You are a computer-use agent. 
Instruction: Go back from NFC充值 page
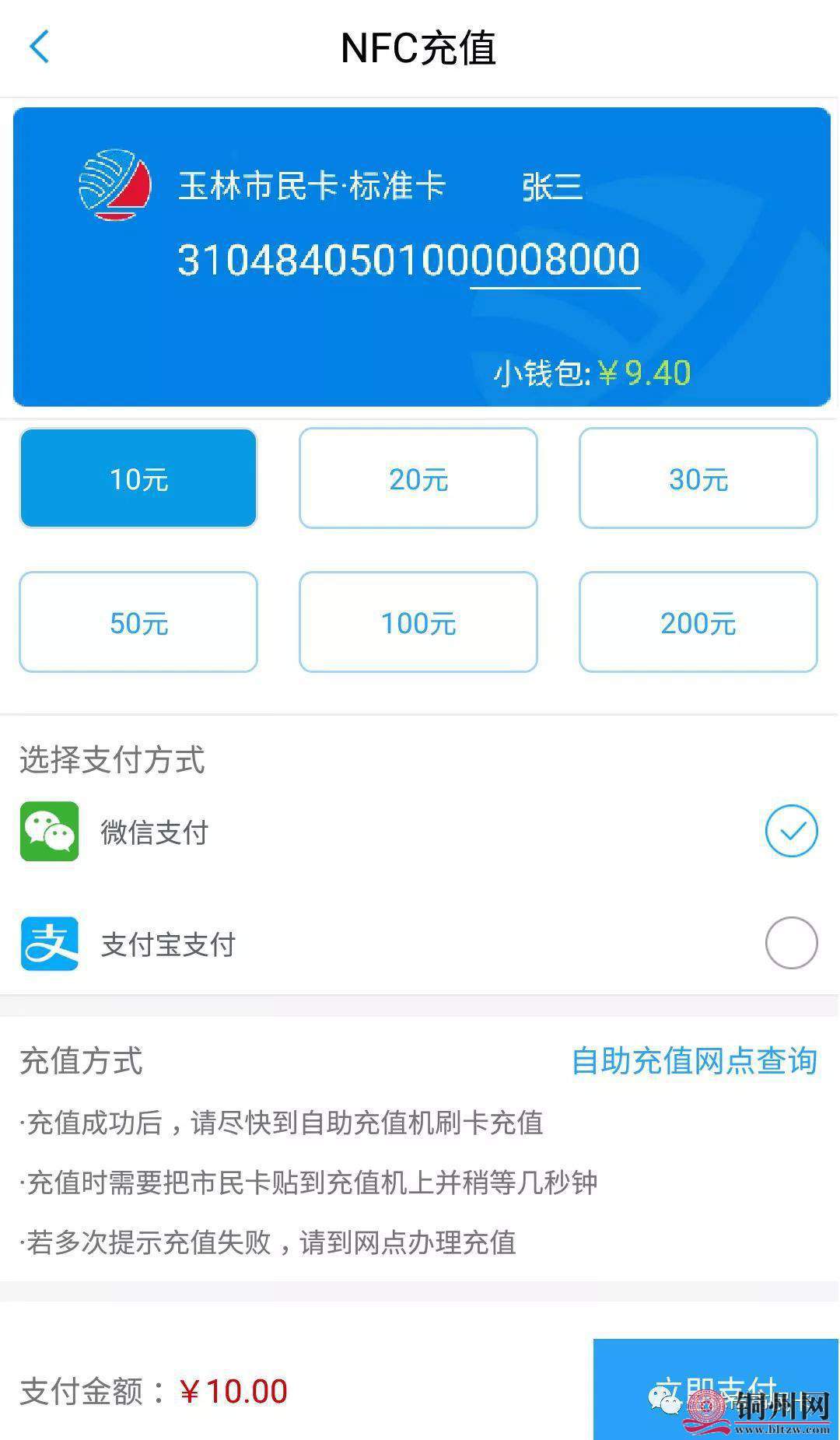click(x=39, y=47)
